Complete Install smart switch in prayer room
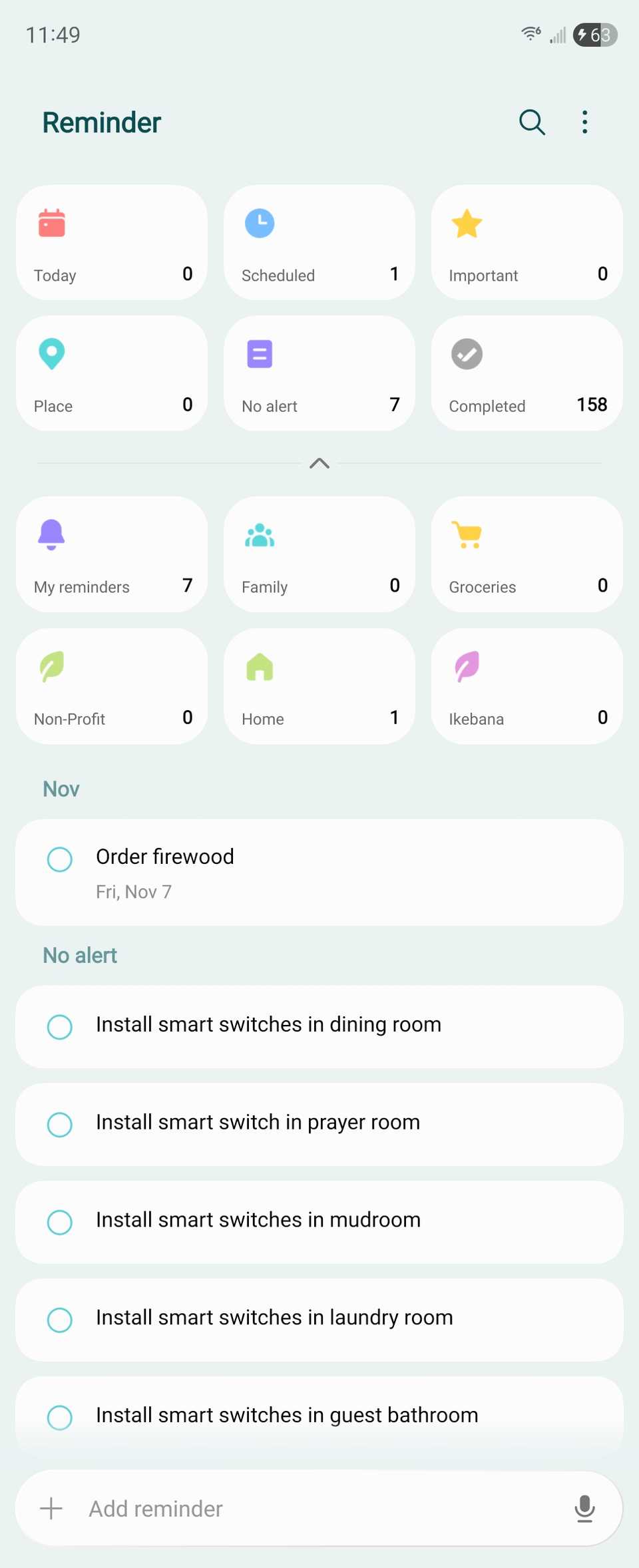 point(59,1125)
